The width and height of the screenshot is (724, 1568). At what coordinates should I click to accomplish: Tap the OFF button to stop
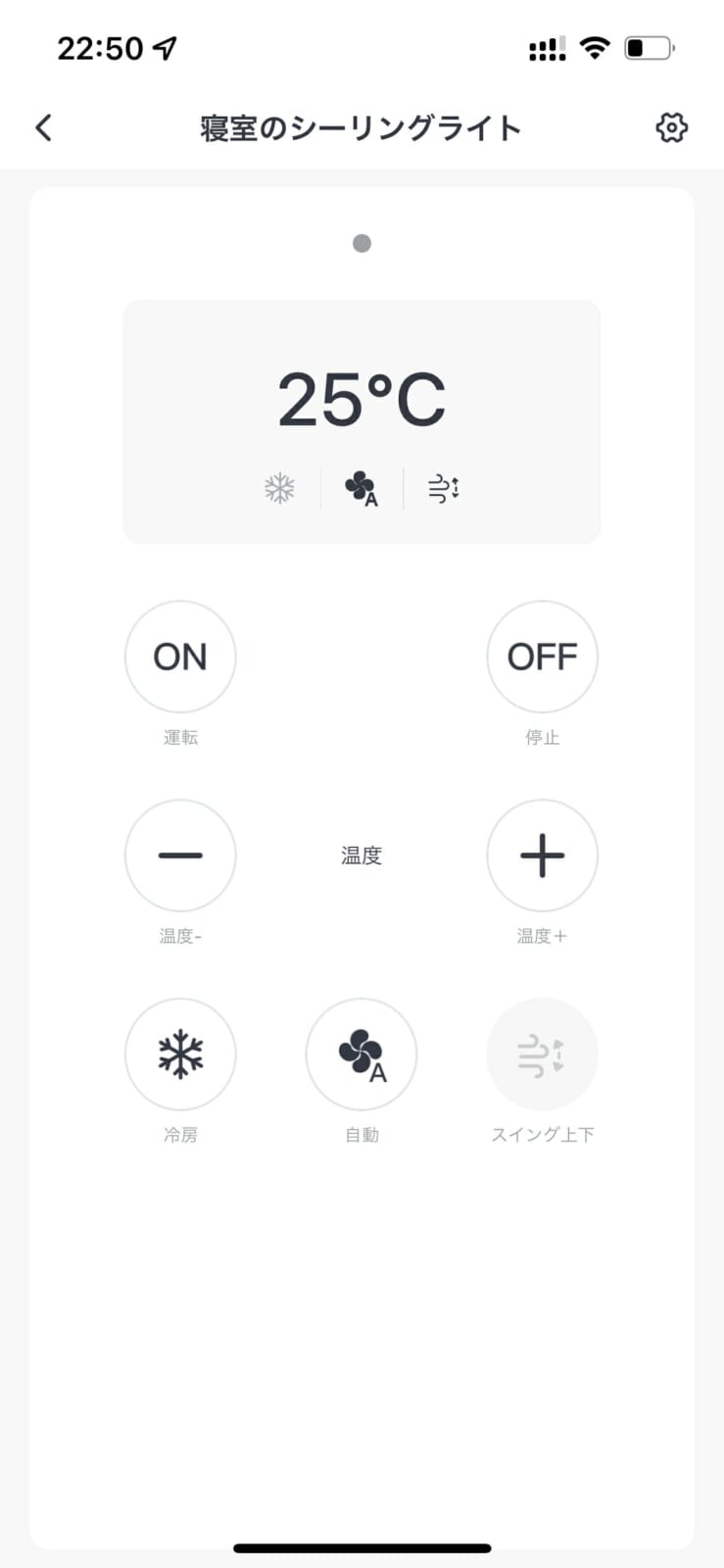(542, 657)
